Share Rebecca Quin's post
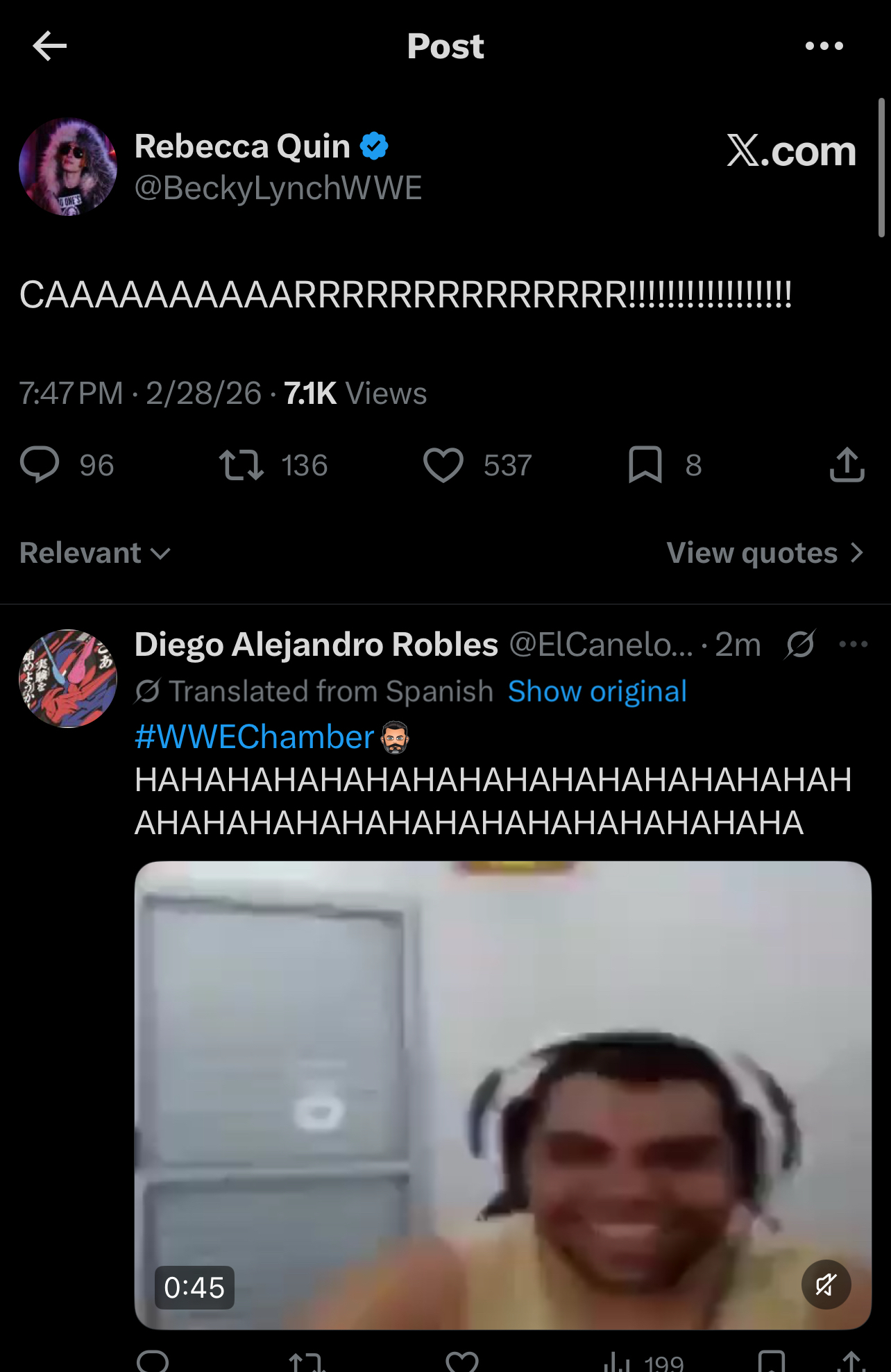891x1372 pixels. coord(847,465)
